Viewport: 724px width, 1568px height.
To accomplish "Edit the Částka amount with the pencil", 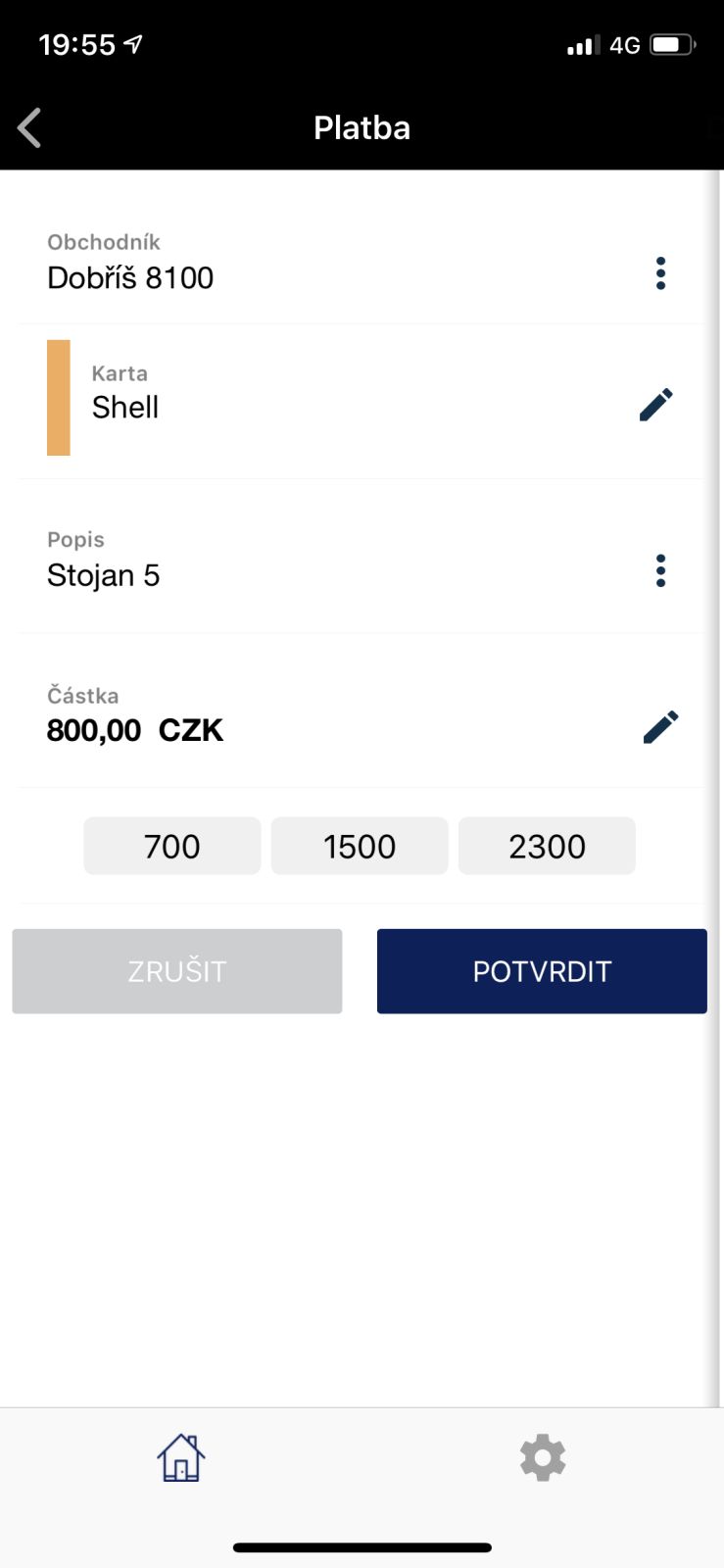I will click(660, 727).
